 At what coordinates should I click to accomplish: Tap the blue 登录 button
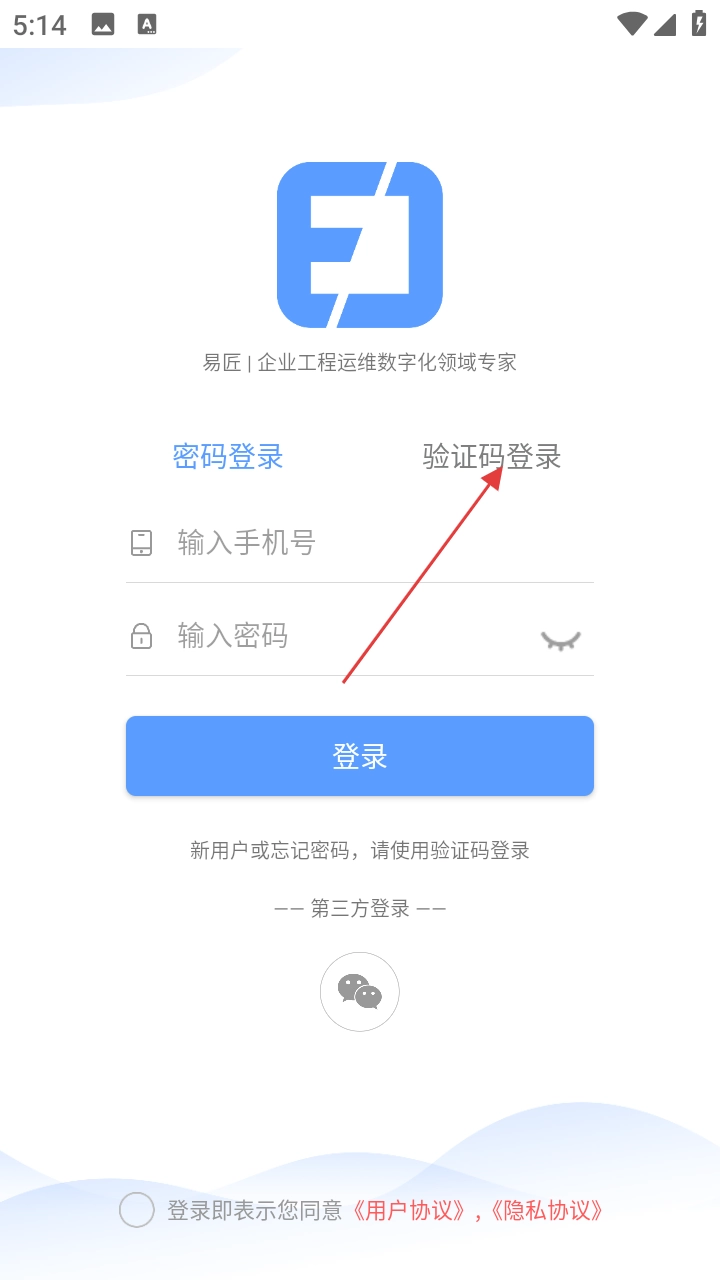pyautogui.click(x=360, y=756)
